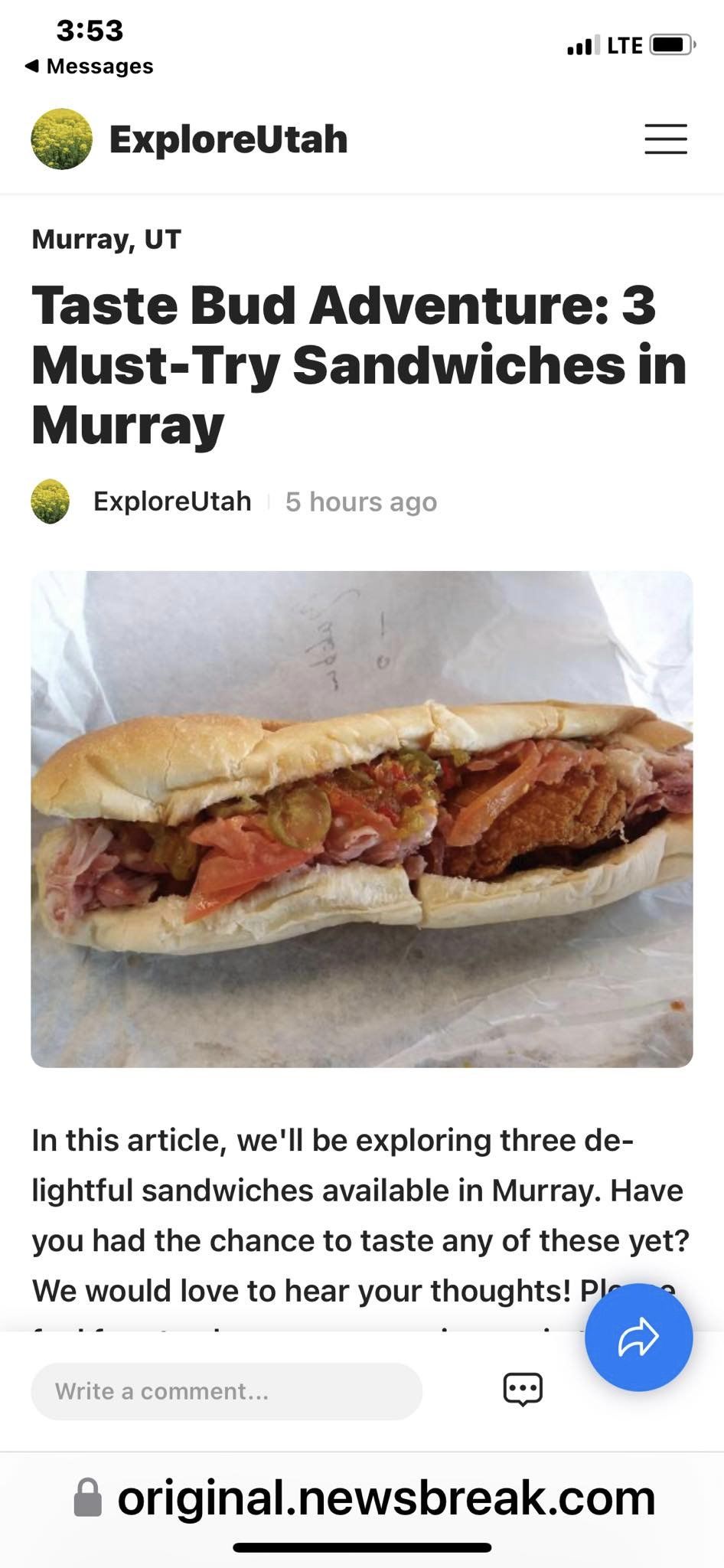Share this article with the blue button
The width and height of the screenshot is (724, 1568).
[638, 1338]
